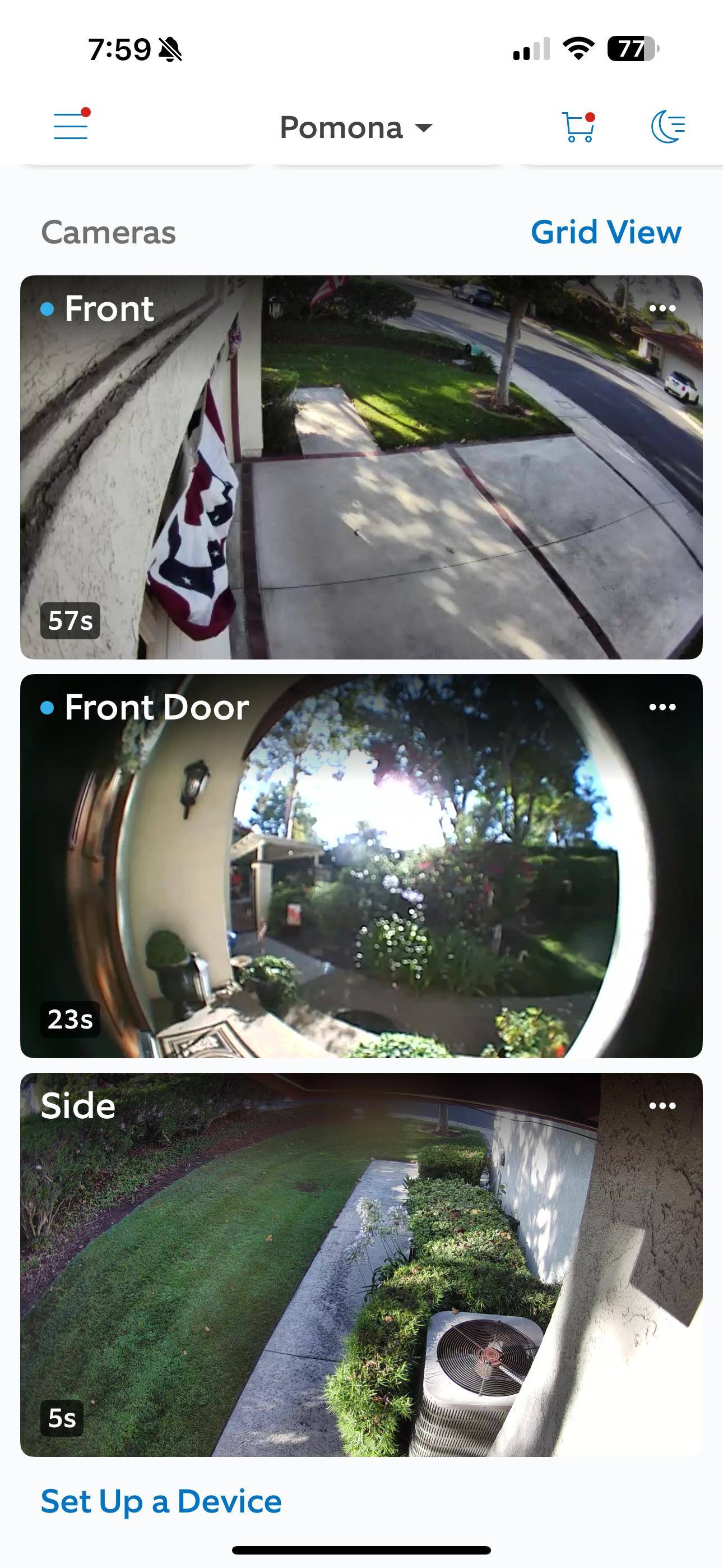The height and width of the screenshot is (1568, 723).
Task: Open more options for Front camera
Action: click(x=662, y=308)
